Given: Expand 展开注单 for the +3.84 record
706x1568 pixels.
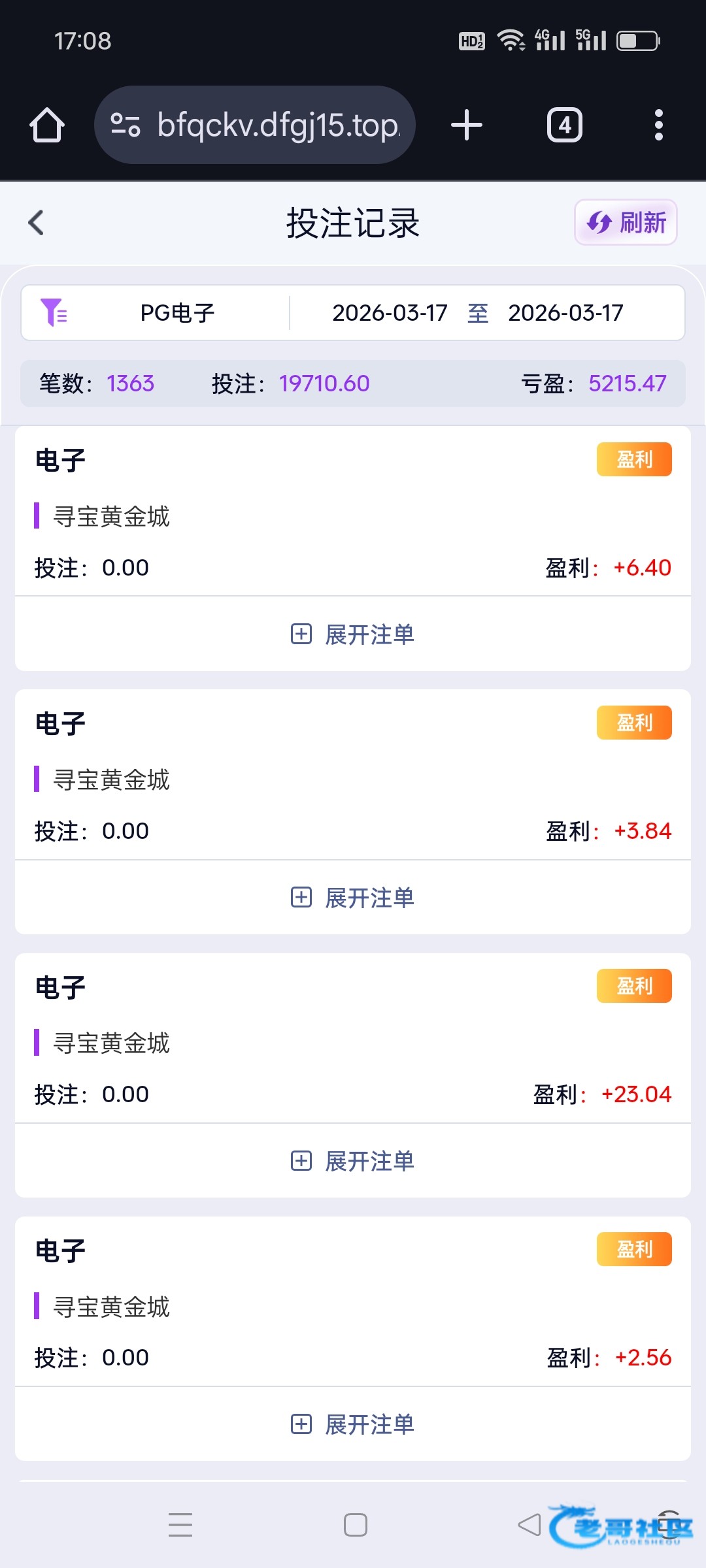Looking at the screenshot, I should [x=353, y=898].
